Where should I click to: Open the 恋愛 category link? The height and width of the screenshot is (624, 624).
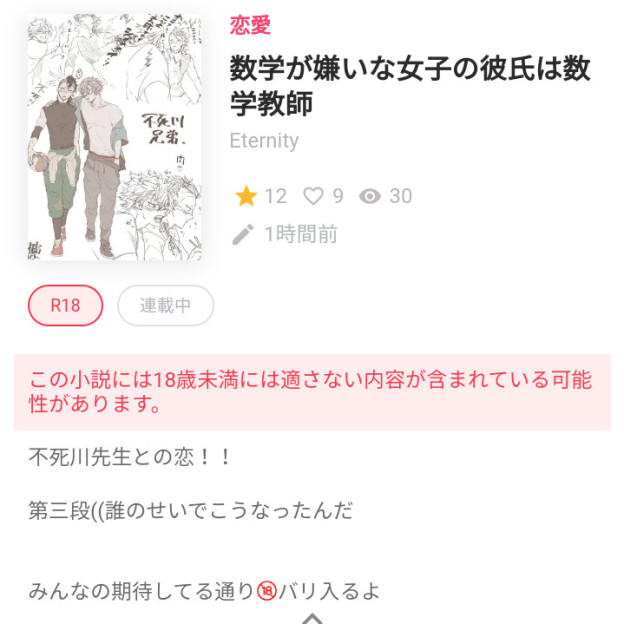coord(250,26)
